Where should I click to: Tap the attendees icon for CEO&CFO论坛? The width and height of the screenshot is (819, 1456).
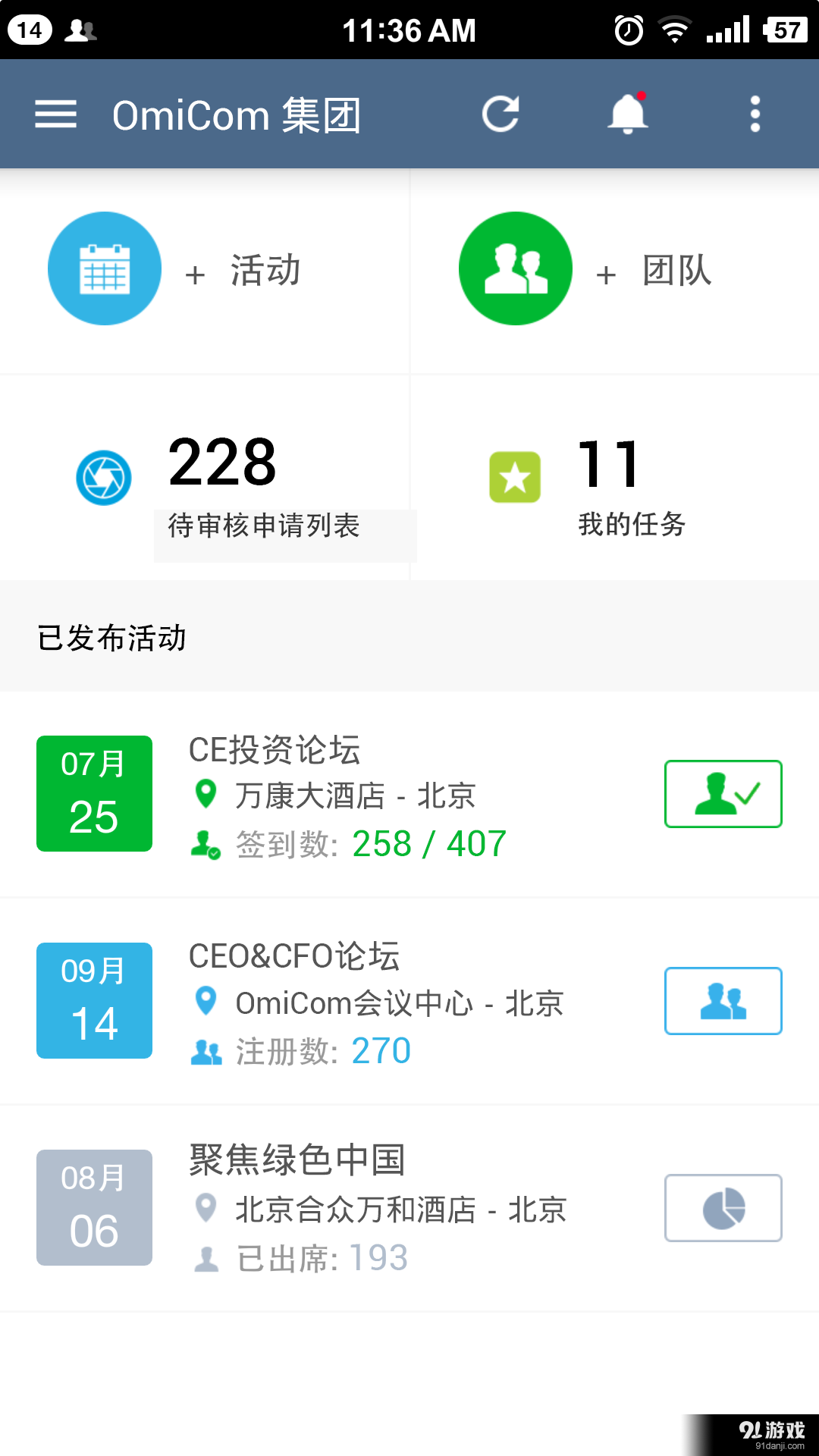click(x=722, y=1001)
